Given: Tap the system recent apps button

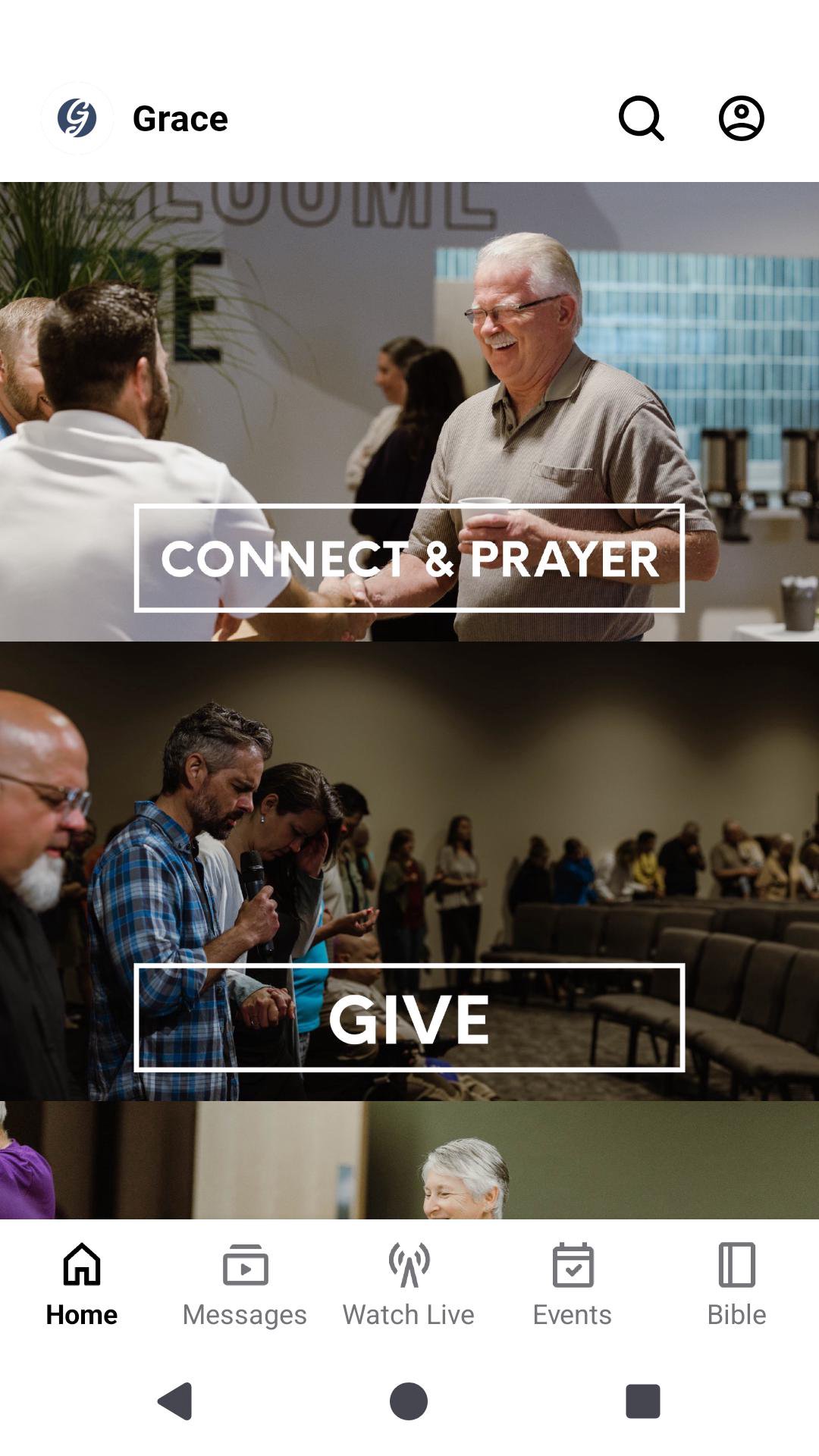Looking at the screenshot, I should pyautogui.click(x=642, y=1401).
